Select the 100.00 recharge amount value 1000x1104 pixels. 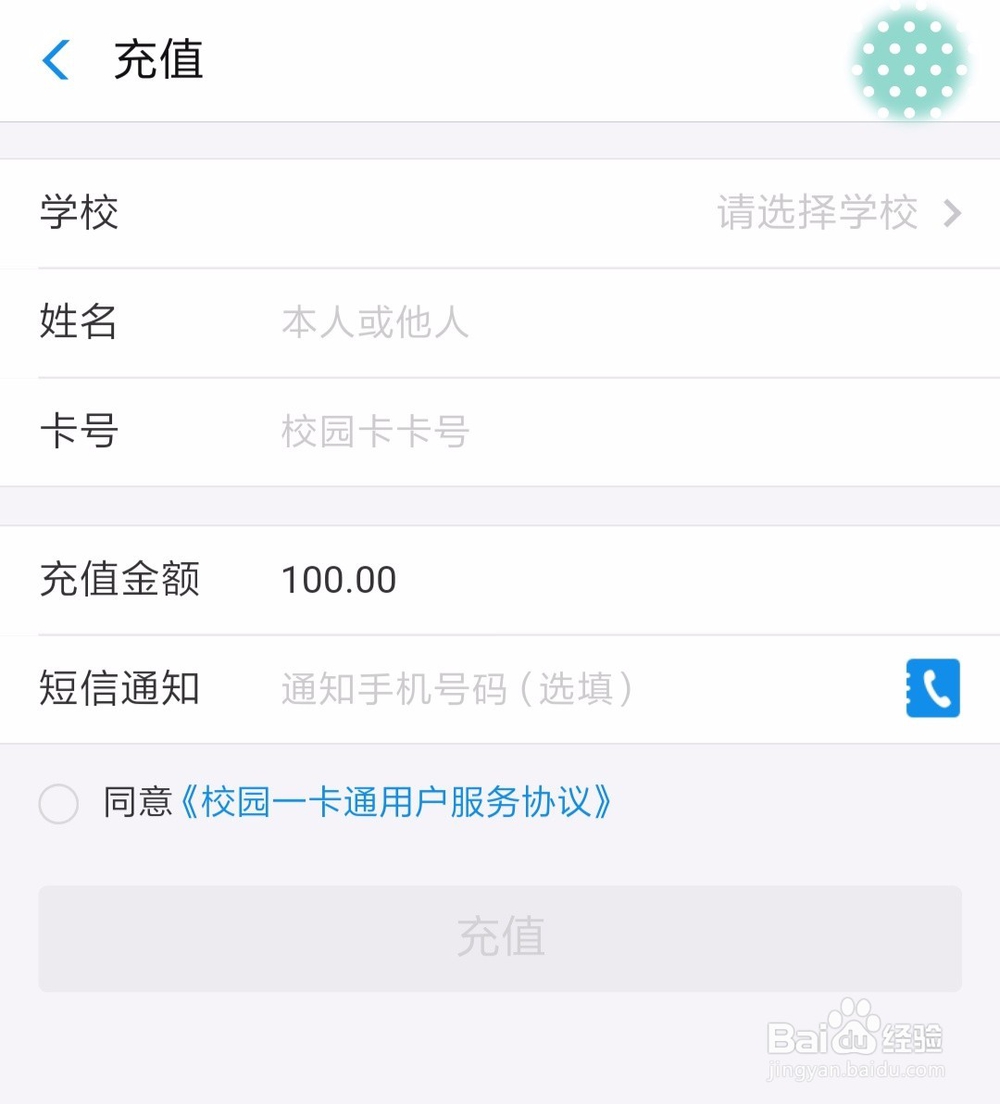coord(339,579)
